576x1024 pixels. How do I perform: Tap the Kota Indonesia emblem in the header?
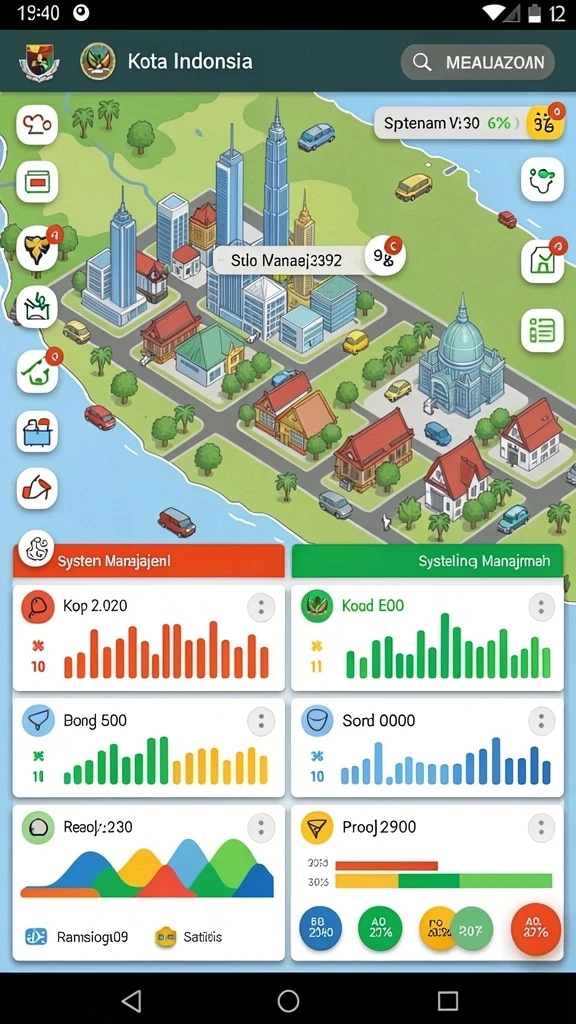98,61
